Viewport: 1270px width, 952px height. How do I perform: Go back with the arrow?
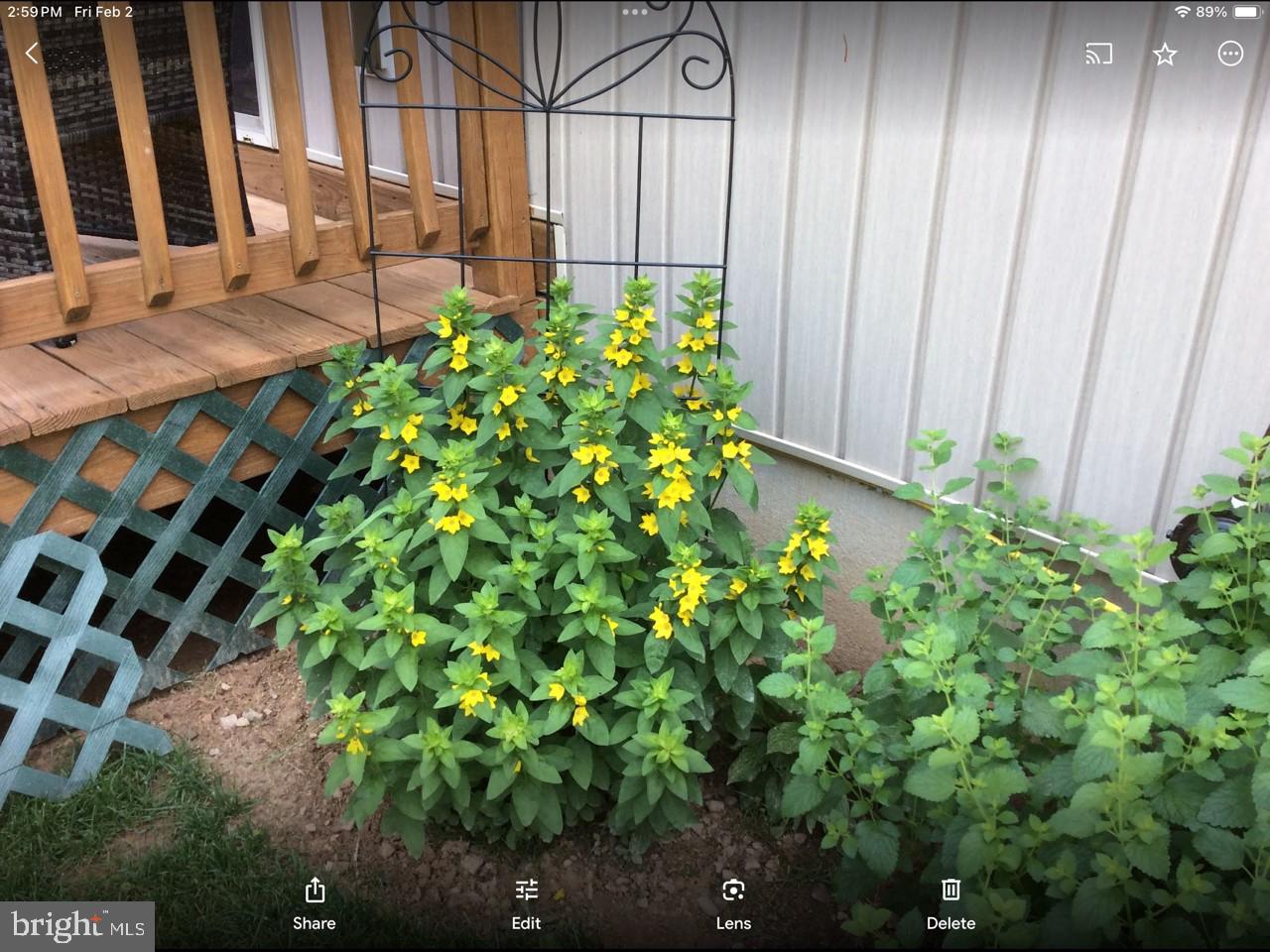(32, 54)
